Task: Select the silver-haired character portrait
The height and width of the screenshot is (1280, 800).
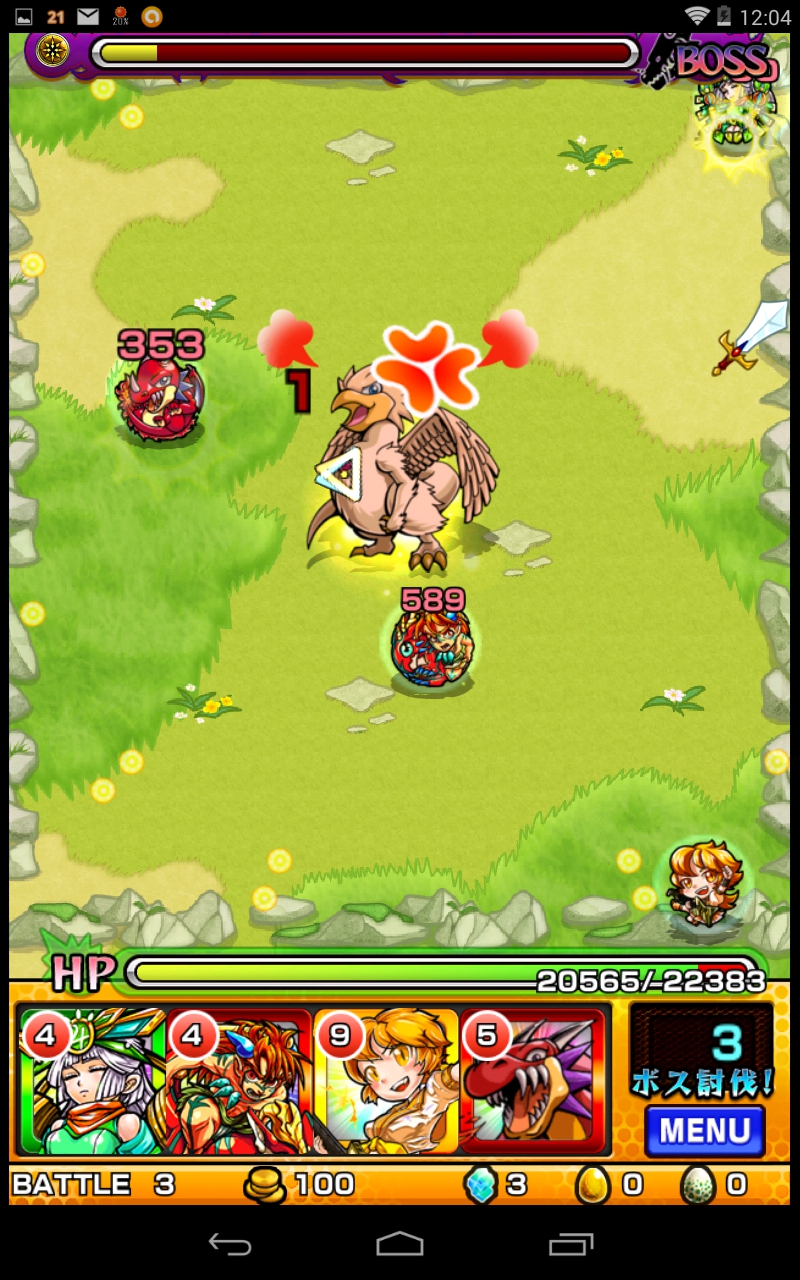Action: [90, 1083]
